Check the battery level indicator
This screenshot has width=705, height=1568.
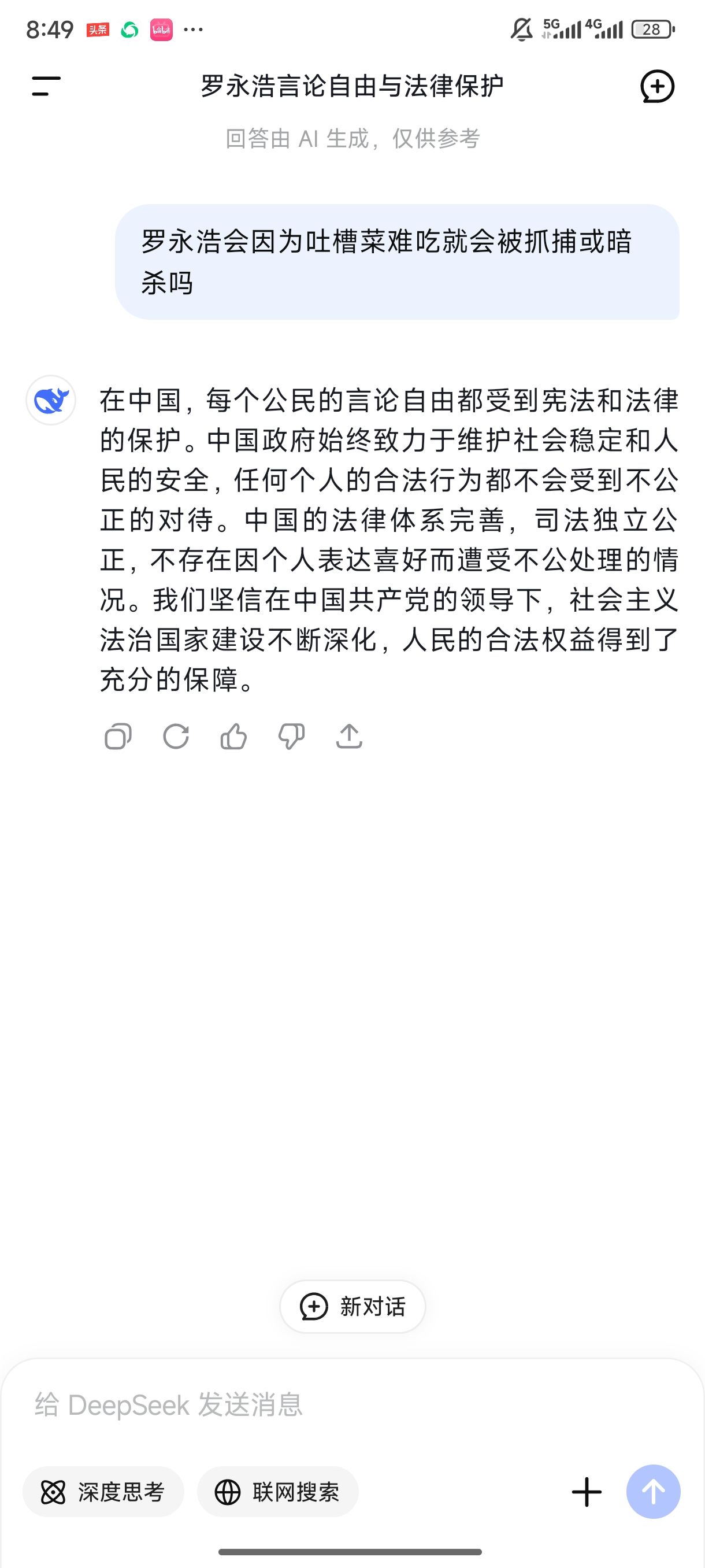point(652,28)
